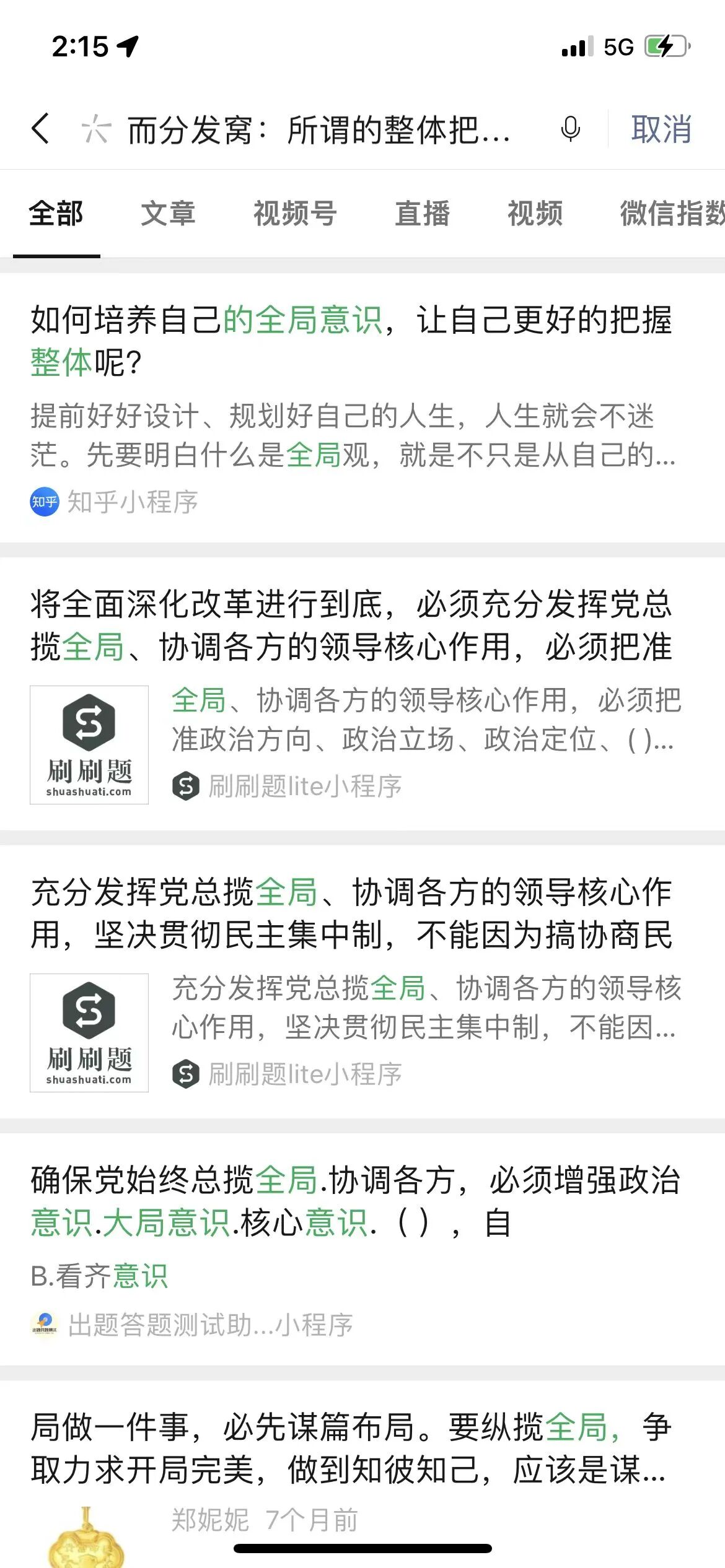The image size is (725, 1568).
Task: Switch to the 视频号 tab
Action: pyautogui.click(x=295, y=214)
